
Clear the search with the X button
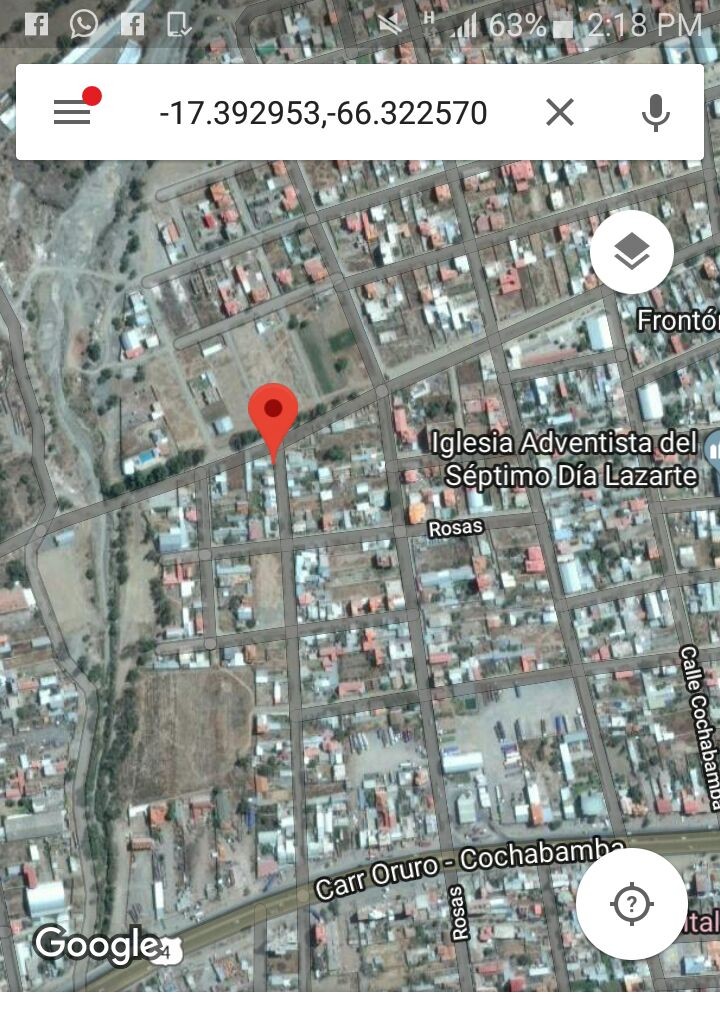tap(561, 113)
